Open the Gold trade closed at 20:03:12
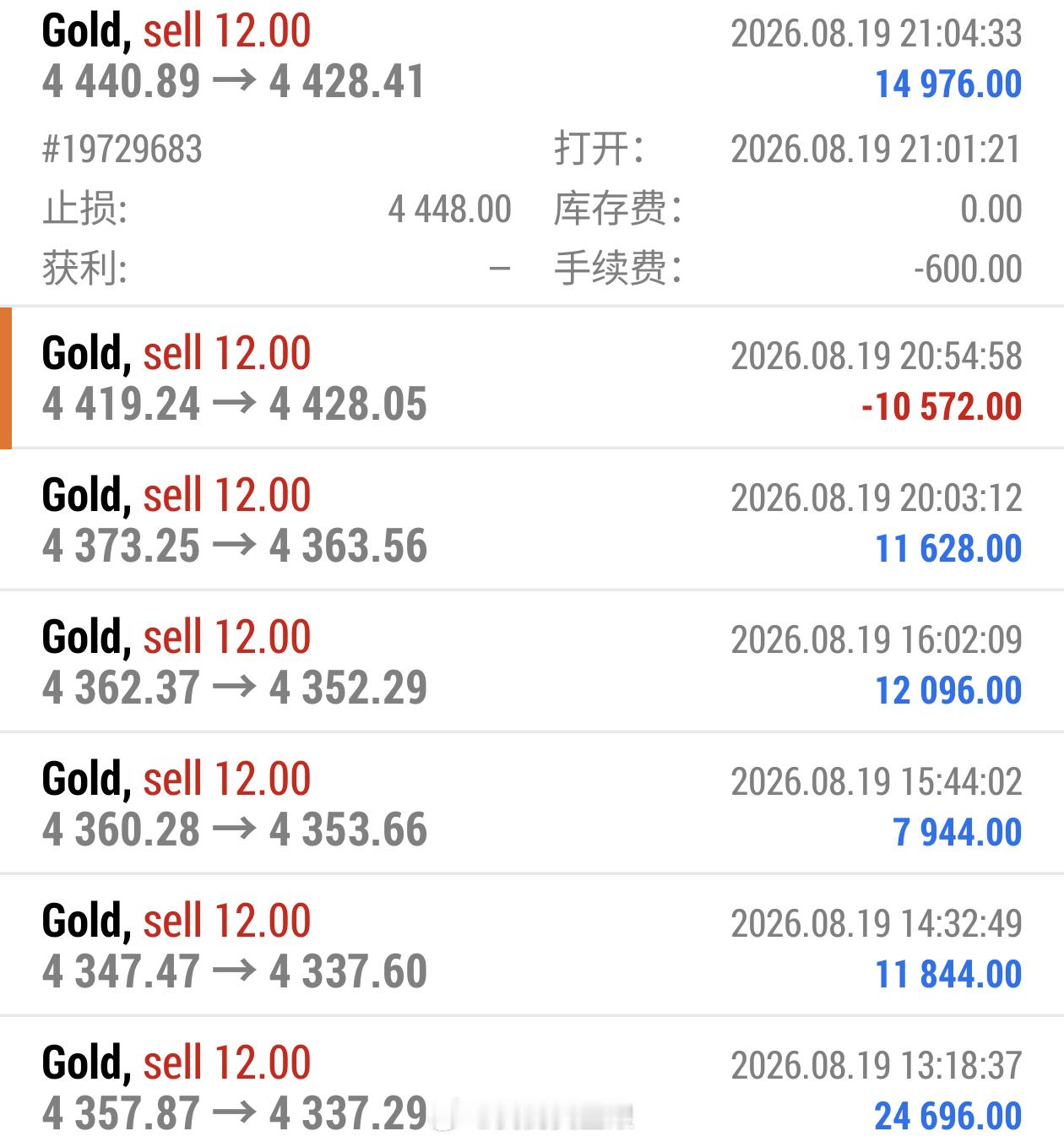The width and height of the screenshot is (1064, 1142). point(532,520)
